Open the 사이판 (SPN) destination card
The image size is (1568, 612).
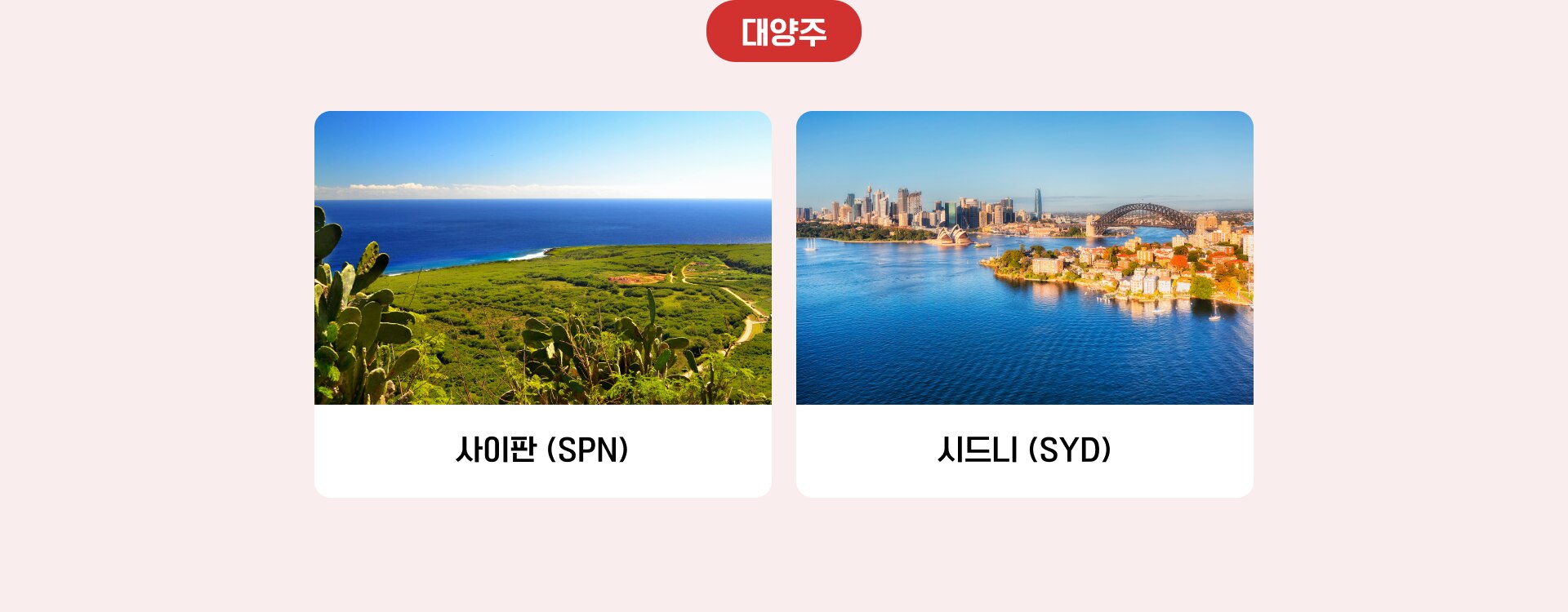coord(542,304)
